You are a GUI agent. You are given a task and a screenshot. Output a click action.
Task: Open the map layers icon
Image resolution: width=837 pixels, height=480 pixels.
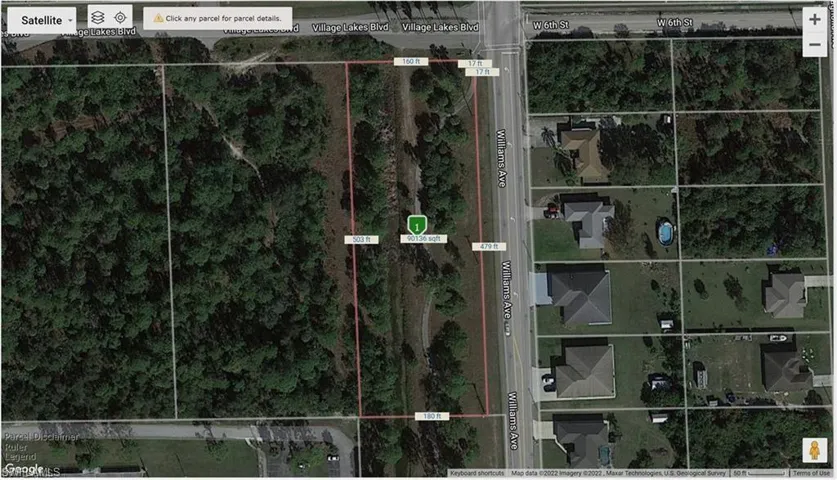[98, 18]
